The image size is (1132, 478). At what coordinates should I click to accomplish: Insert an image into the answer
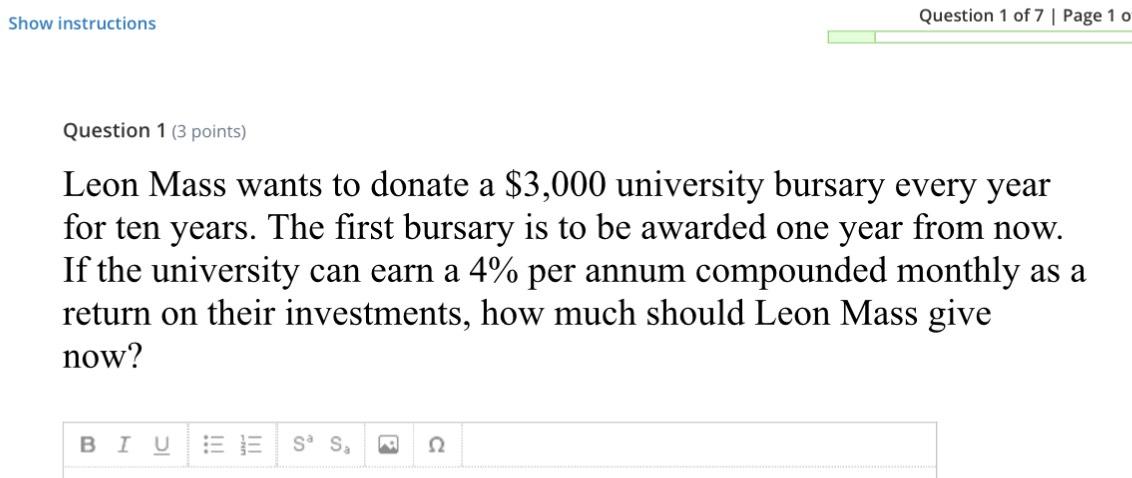click(389, 445)
